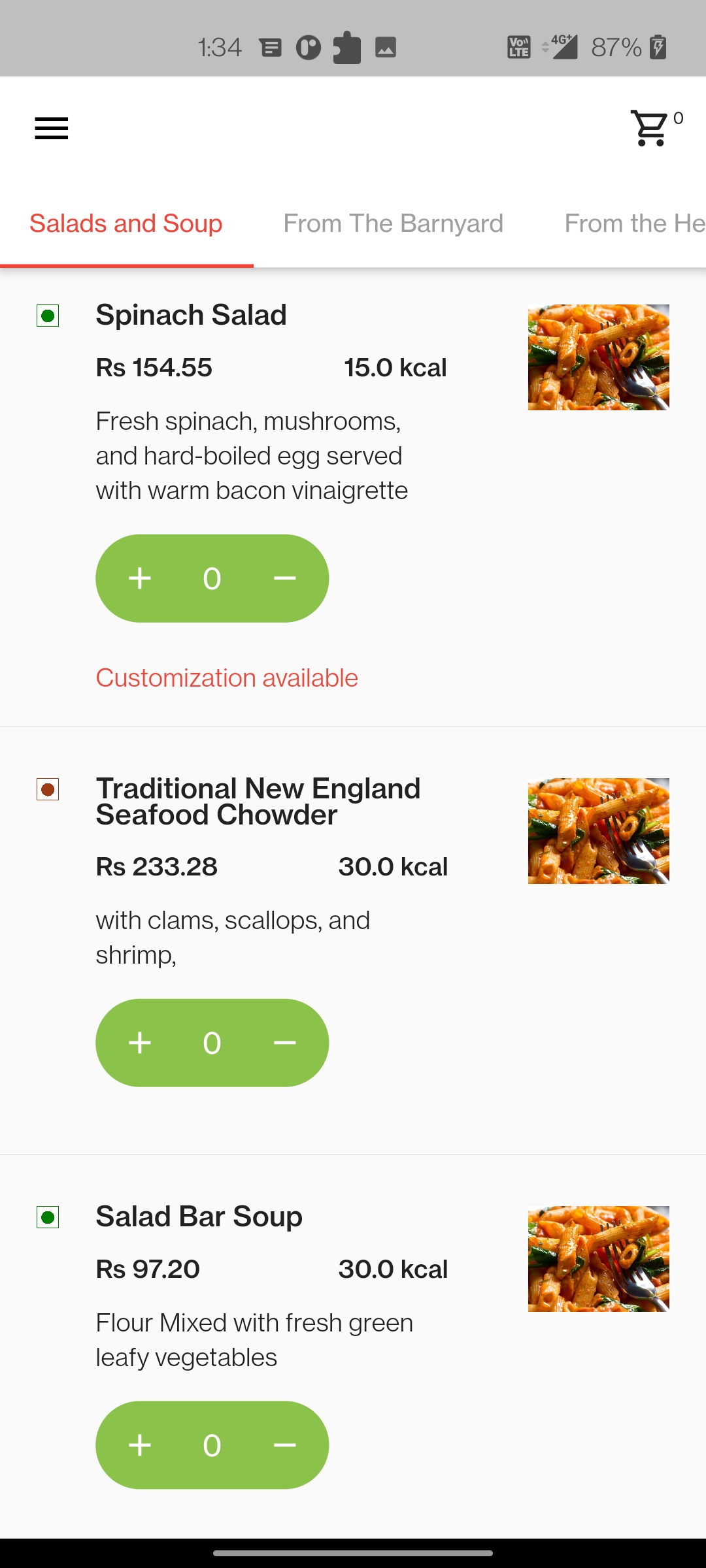The height and width of the screenshot is (1568, 706).
Task: Remove one Salad Bar Soup with minus
Action: click(x=285, y=1445)
